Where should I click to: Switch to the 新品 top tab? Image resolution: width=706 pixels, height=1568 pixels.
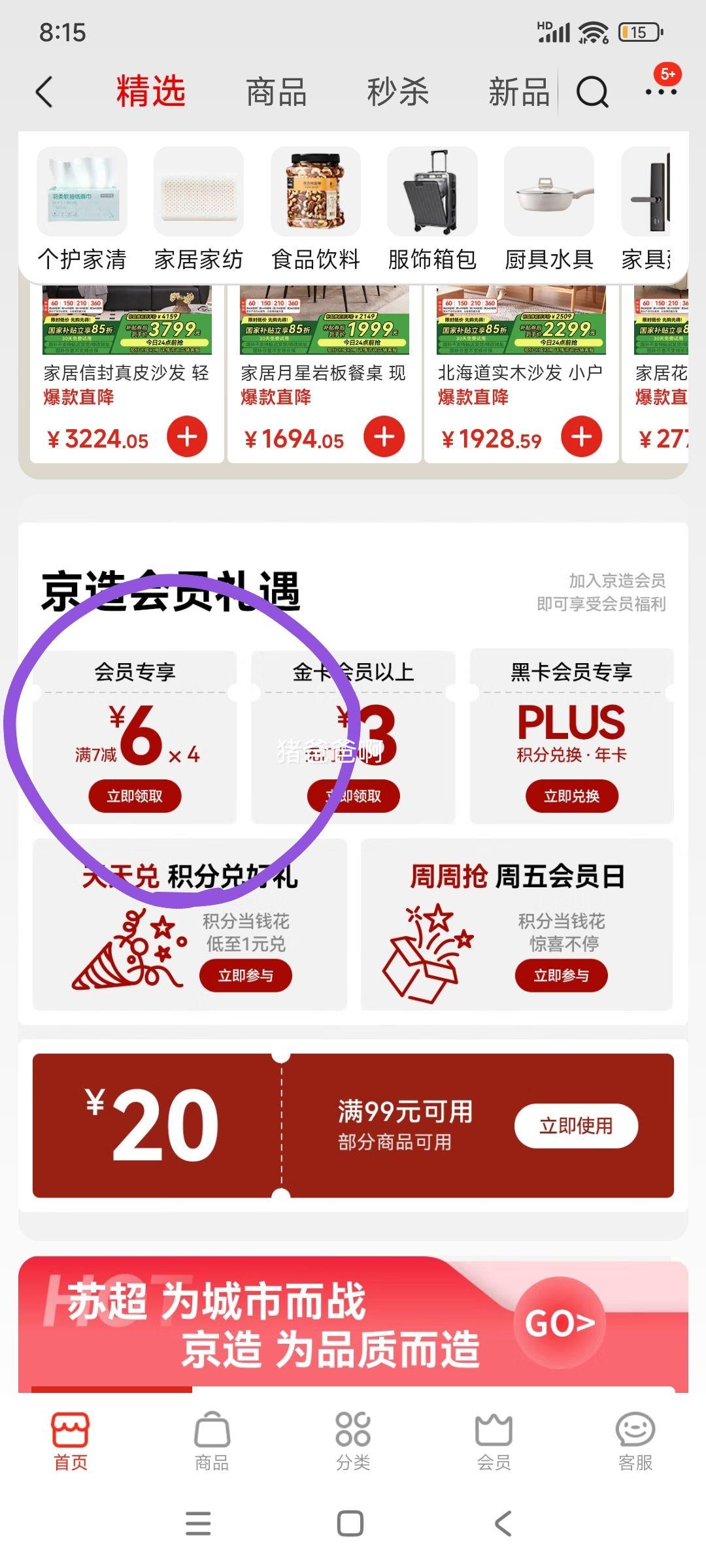click(519, 91)
